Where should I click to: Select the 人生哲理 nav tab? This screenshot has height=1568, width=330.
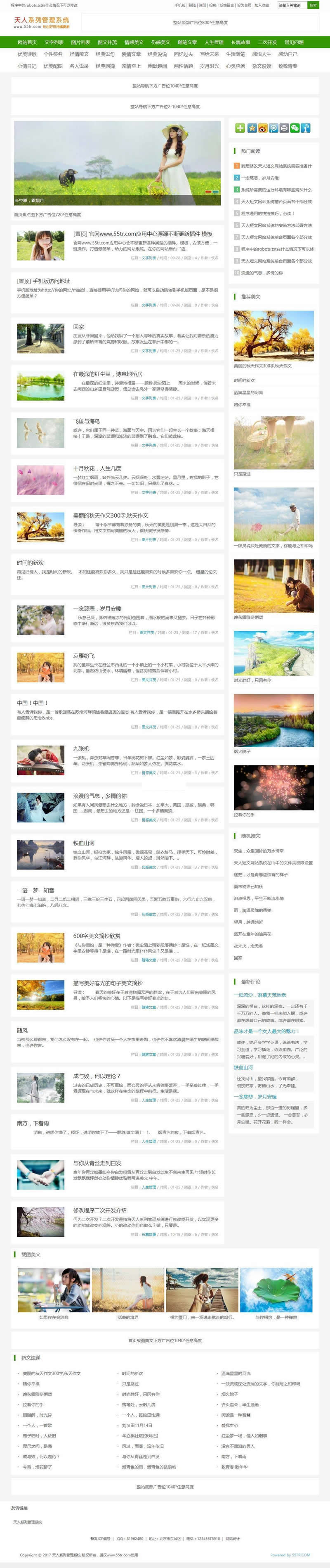(x=214, y=43)
